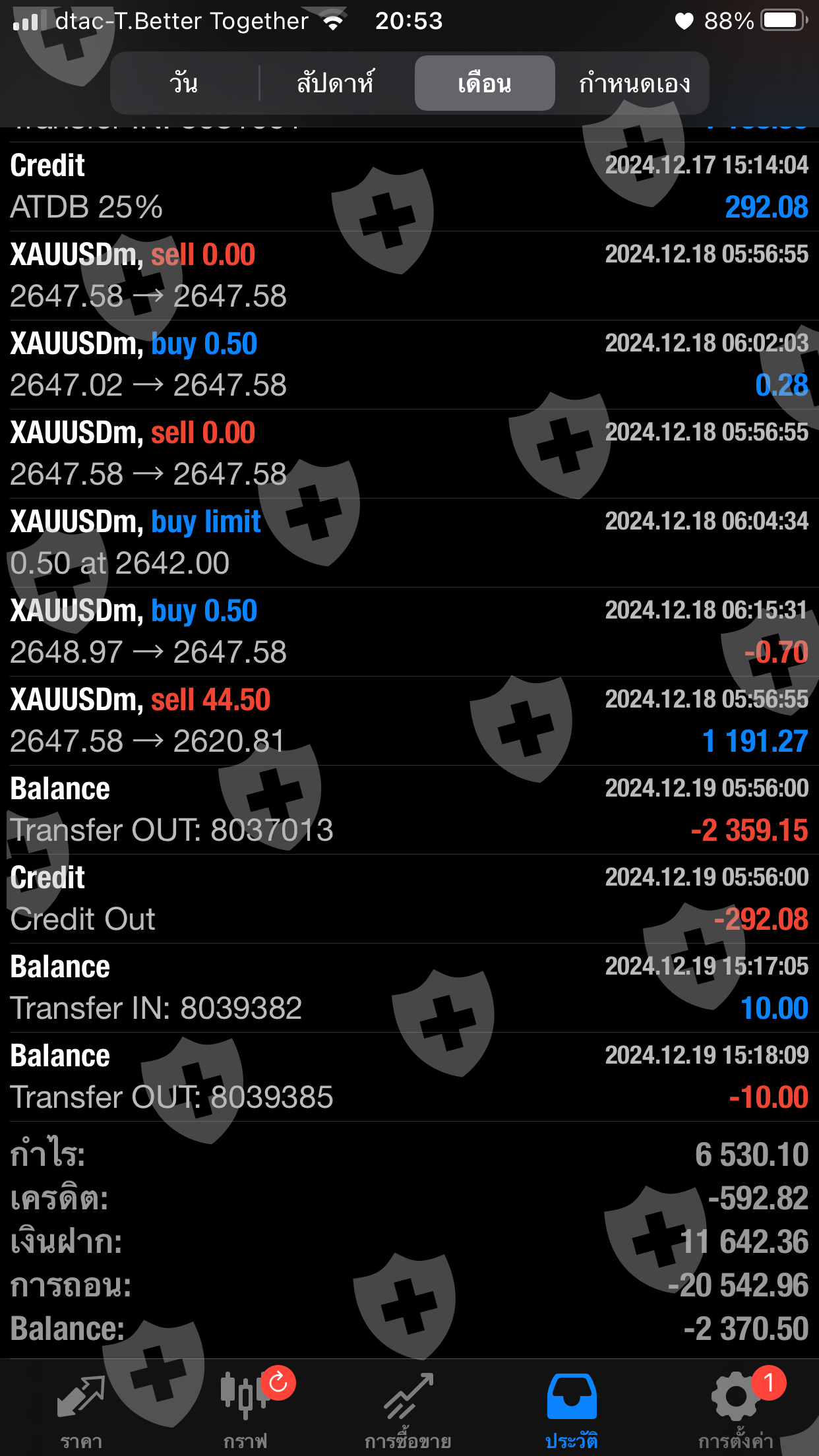
Task: View the XAUUSDm buy limit order
Action: click(x=409, y=543)
